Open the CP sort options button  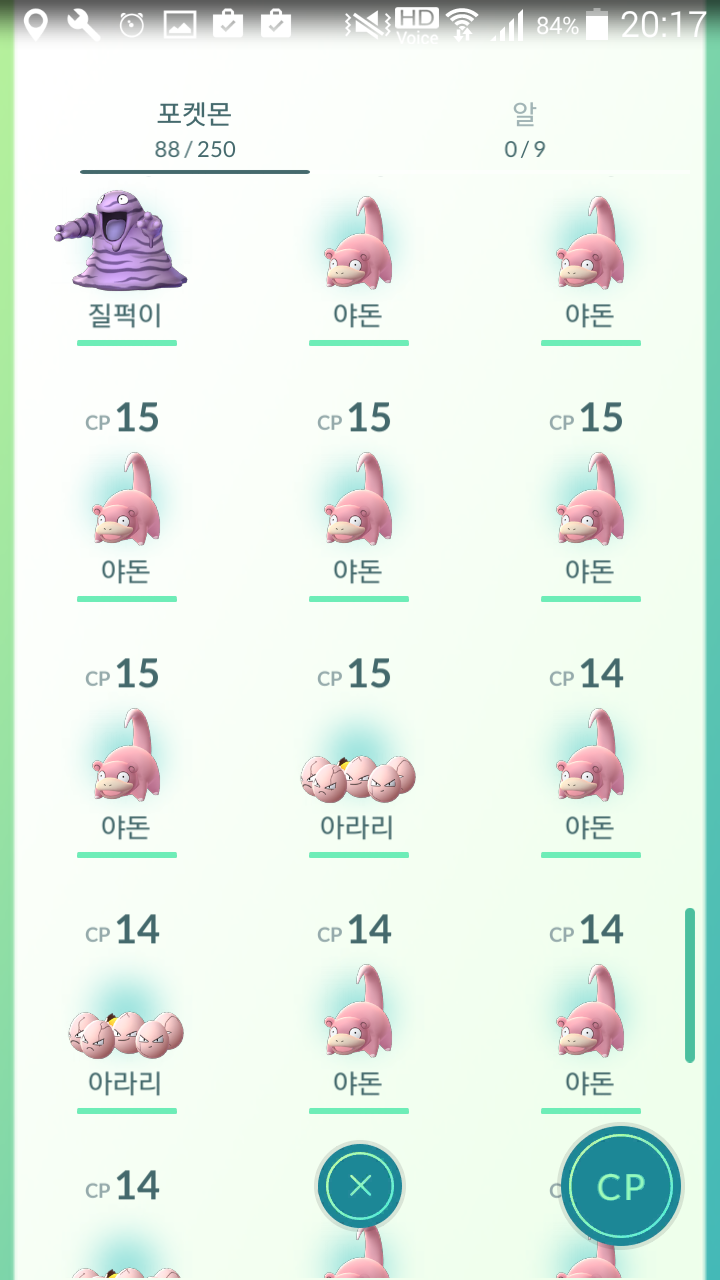coord(621,1187)
